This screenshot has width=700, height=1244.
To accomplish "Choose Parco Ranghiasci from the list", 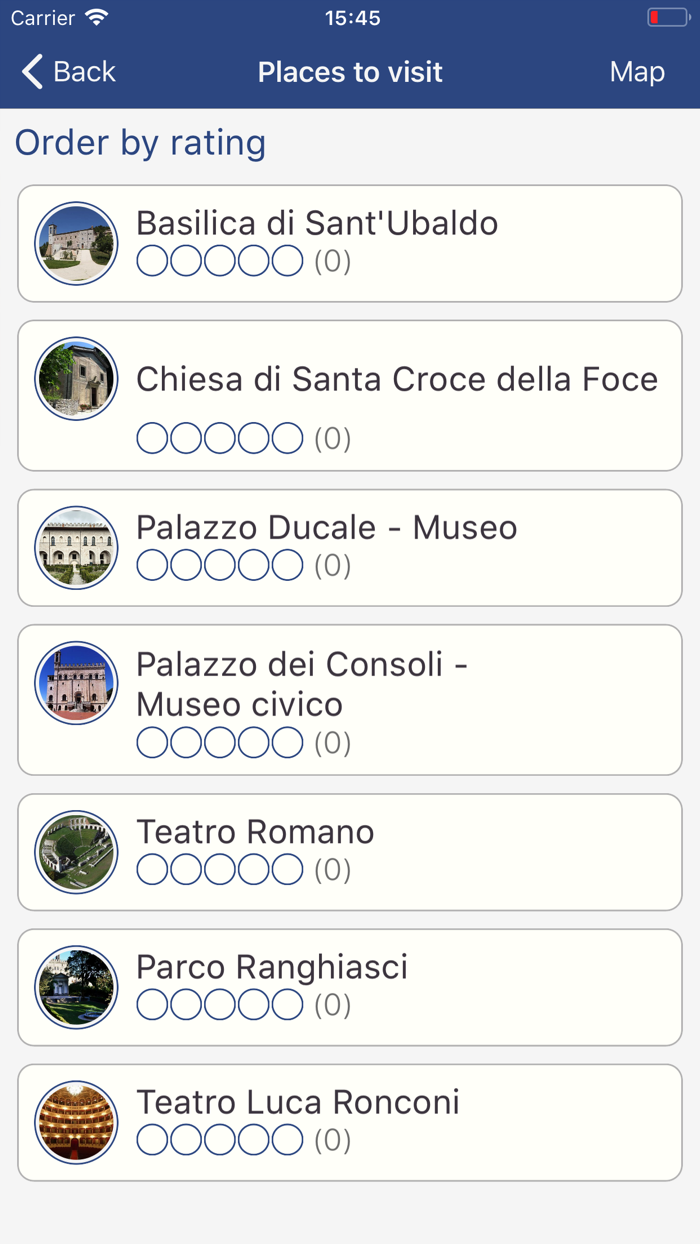I will click(350, 987).
